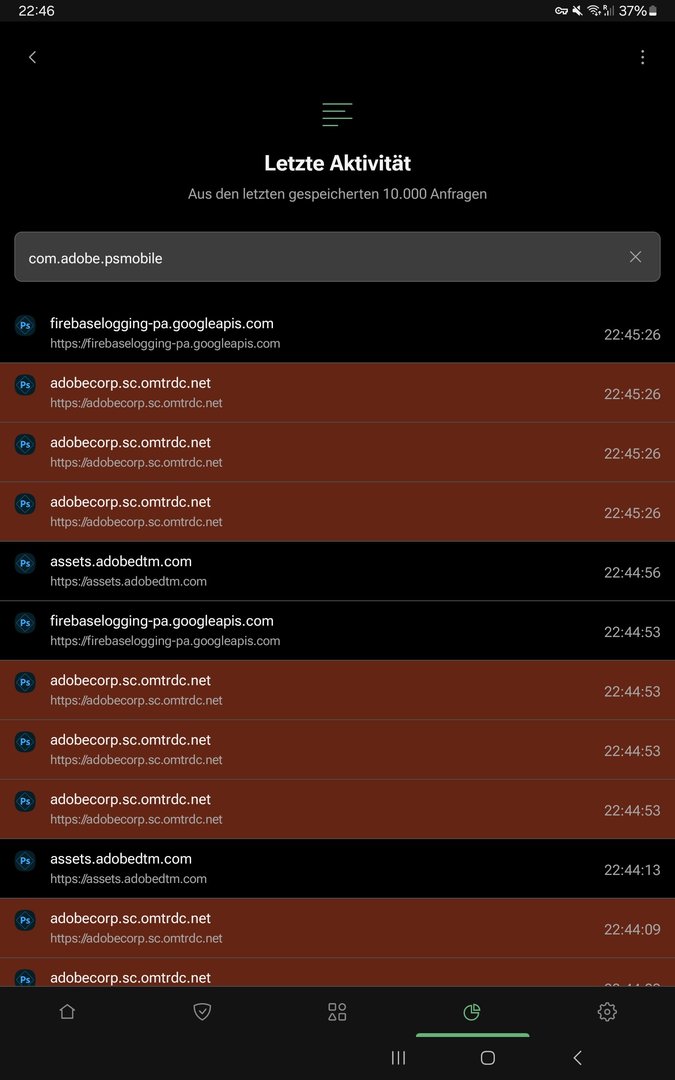Switch to the apps grid tab
Viewport: 675px width, 1080px height.
(337, 1012)
